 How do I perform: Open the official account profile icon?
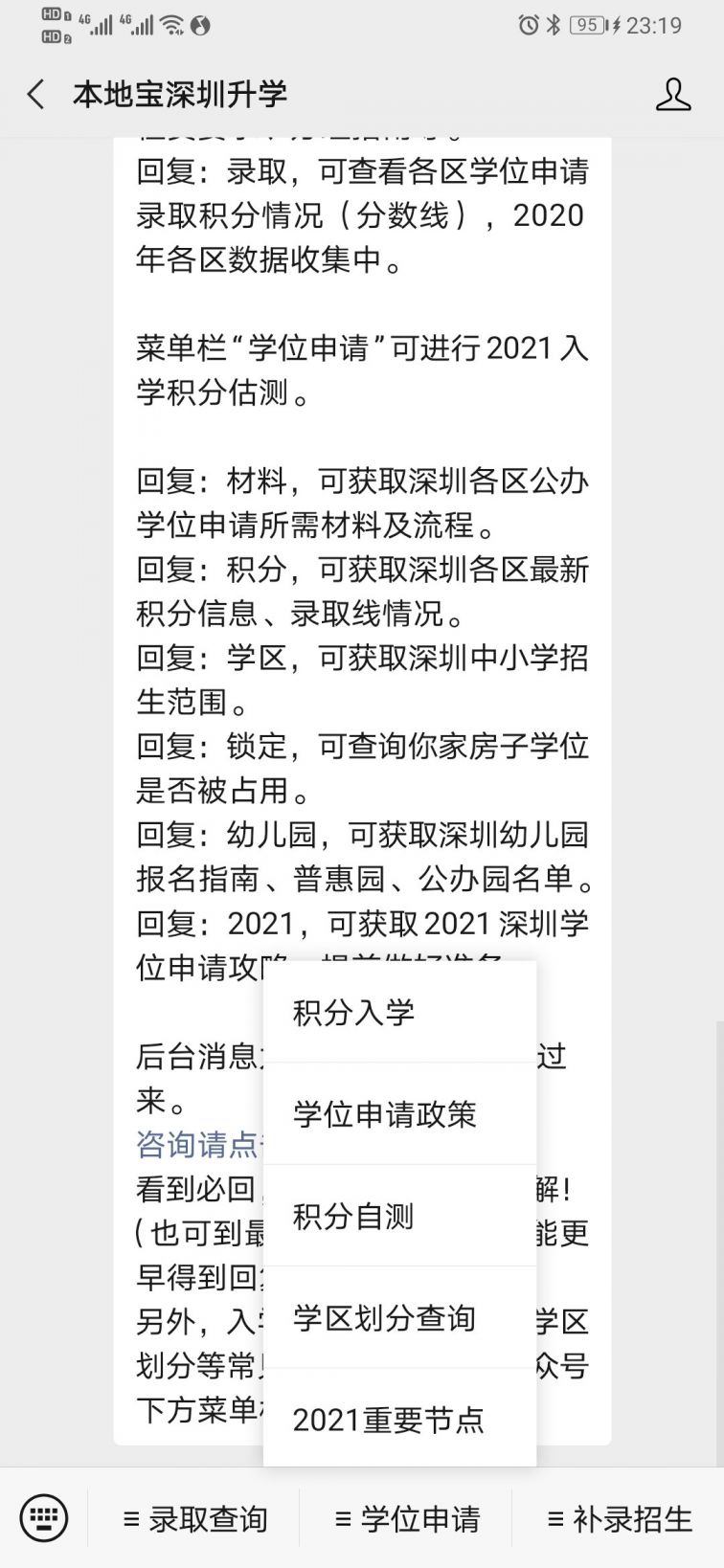(x=674, y=95)
